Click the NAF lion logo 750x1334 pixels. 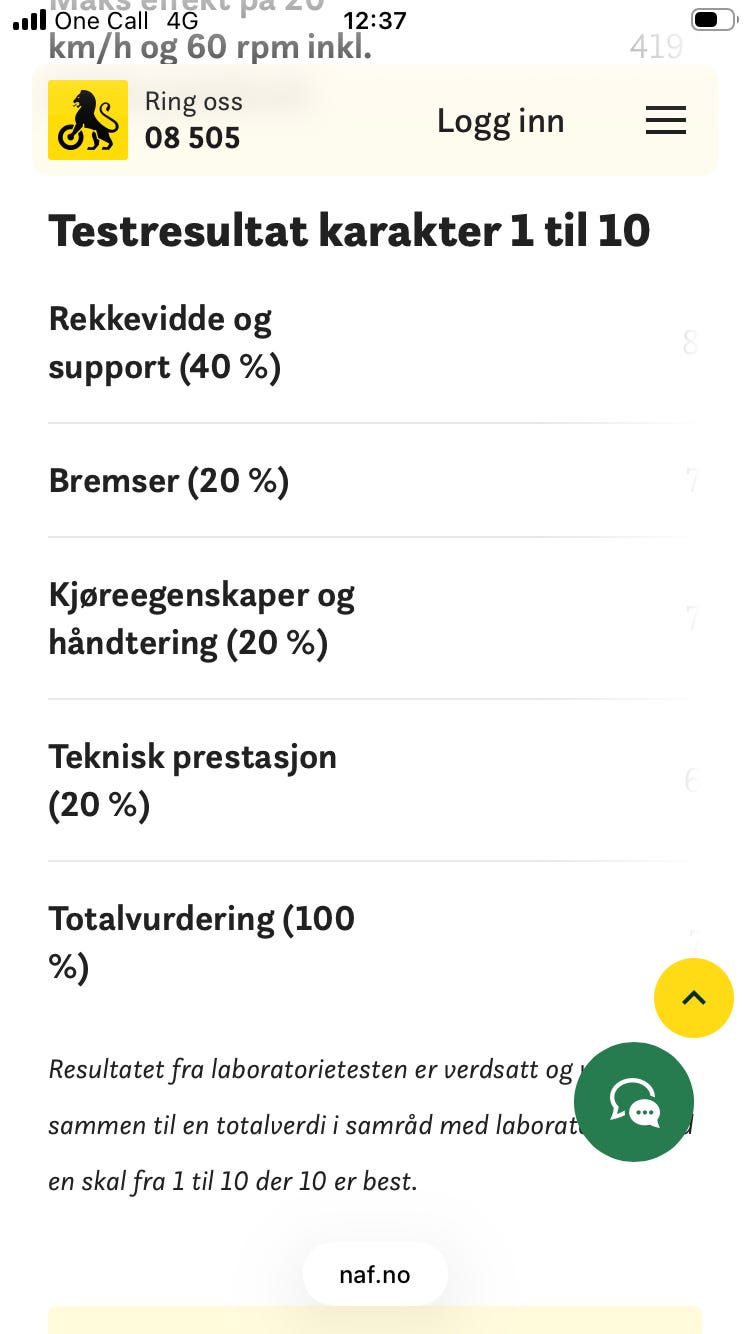(88, 120)
